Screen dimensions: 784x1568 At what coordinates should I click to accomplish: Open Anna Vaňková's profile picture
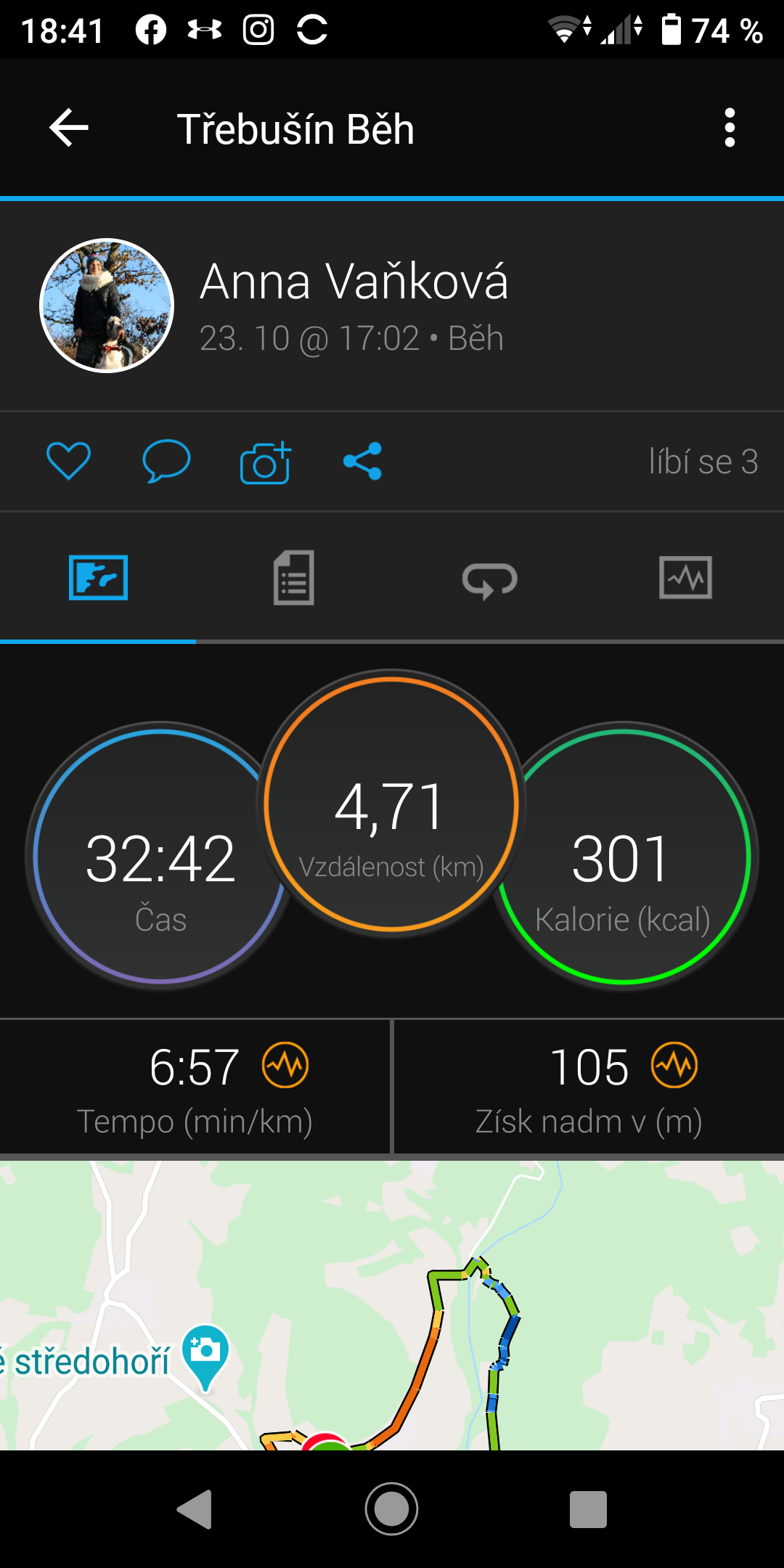(x=107, y=306)
